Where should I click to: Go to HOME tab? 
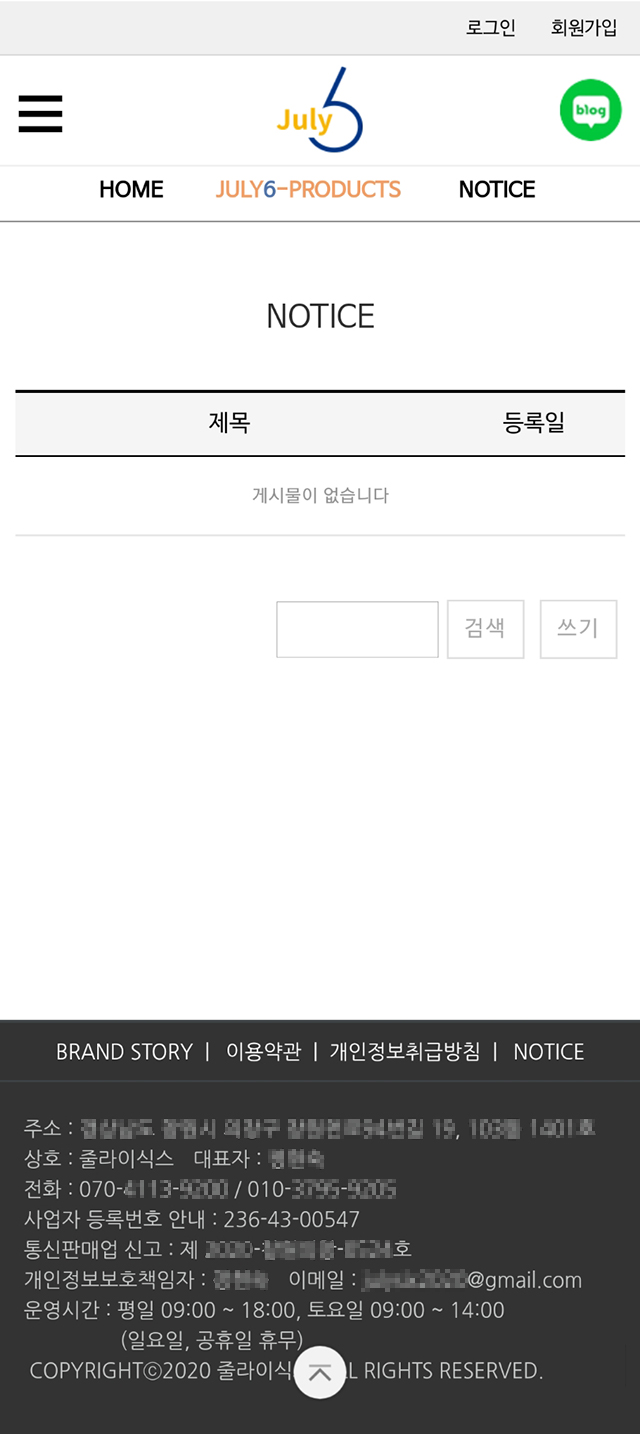click(x=131, y=189)
